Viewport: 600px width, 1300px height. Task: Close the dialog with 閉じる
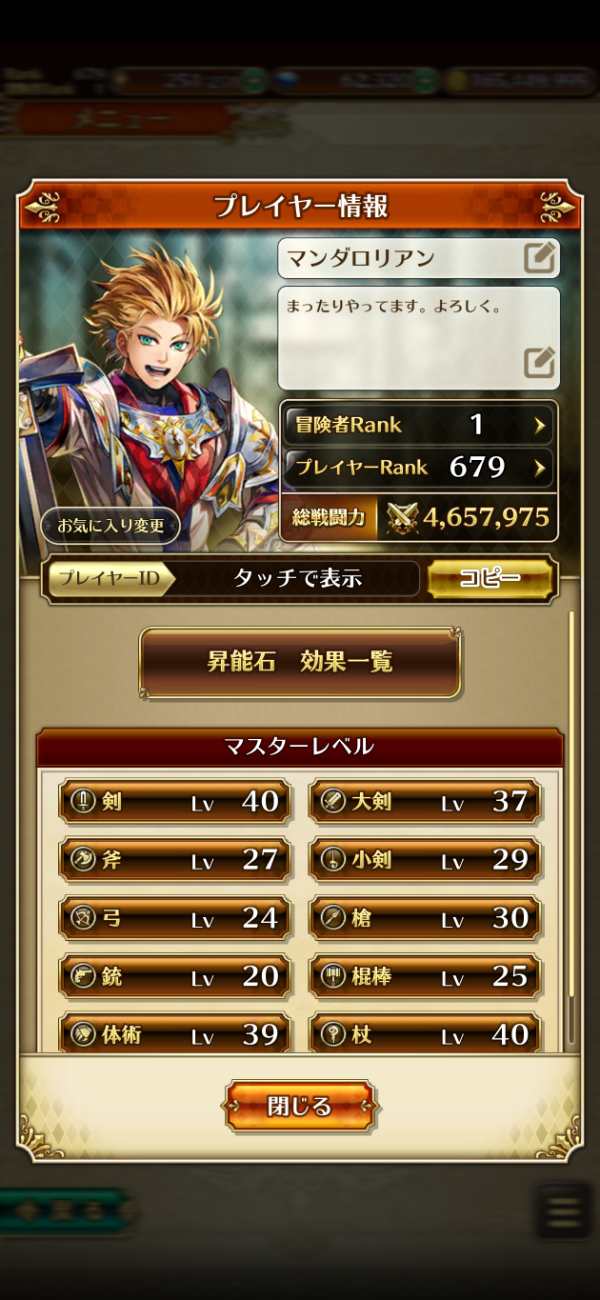coord(300,1106)
